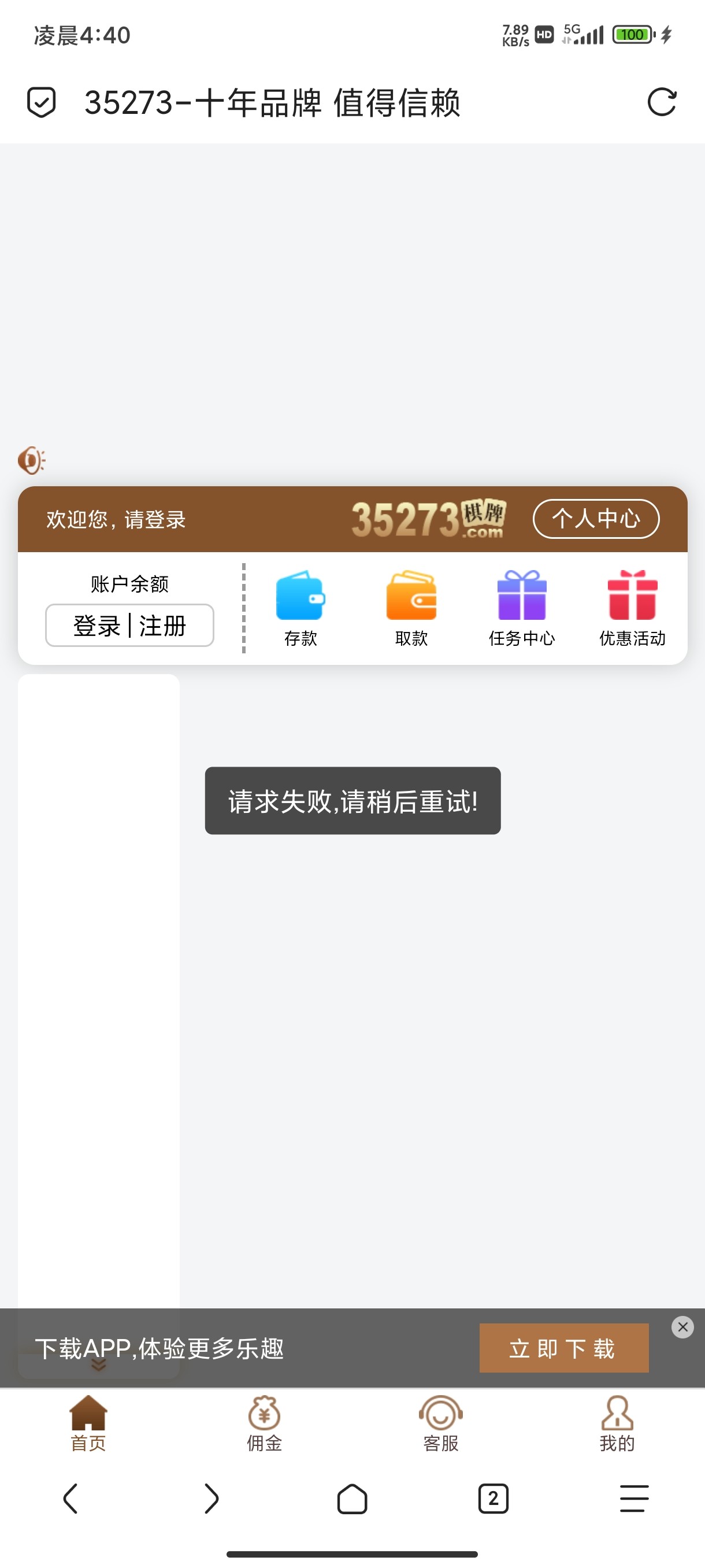Tap the 登录 | 注册 button
This screenshot has height=1568, width=705.
129,625
